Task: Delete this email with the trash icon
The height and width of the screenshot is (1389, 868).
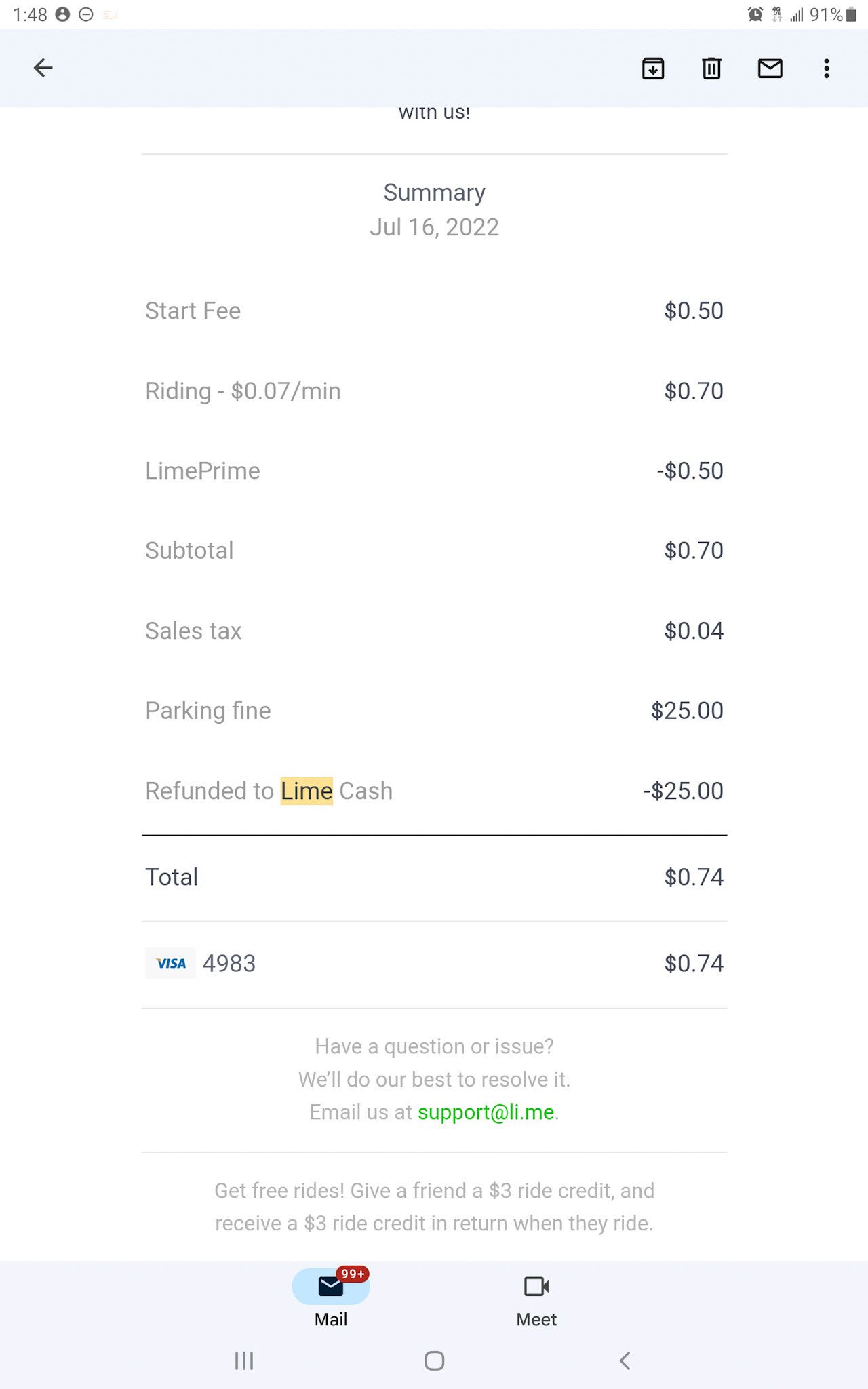Action: tap(711, 69)
